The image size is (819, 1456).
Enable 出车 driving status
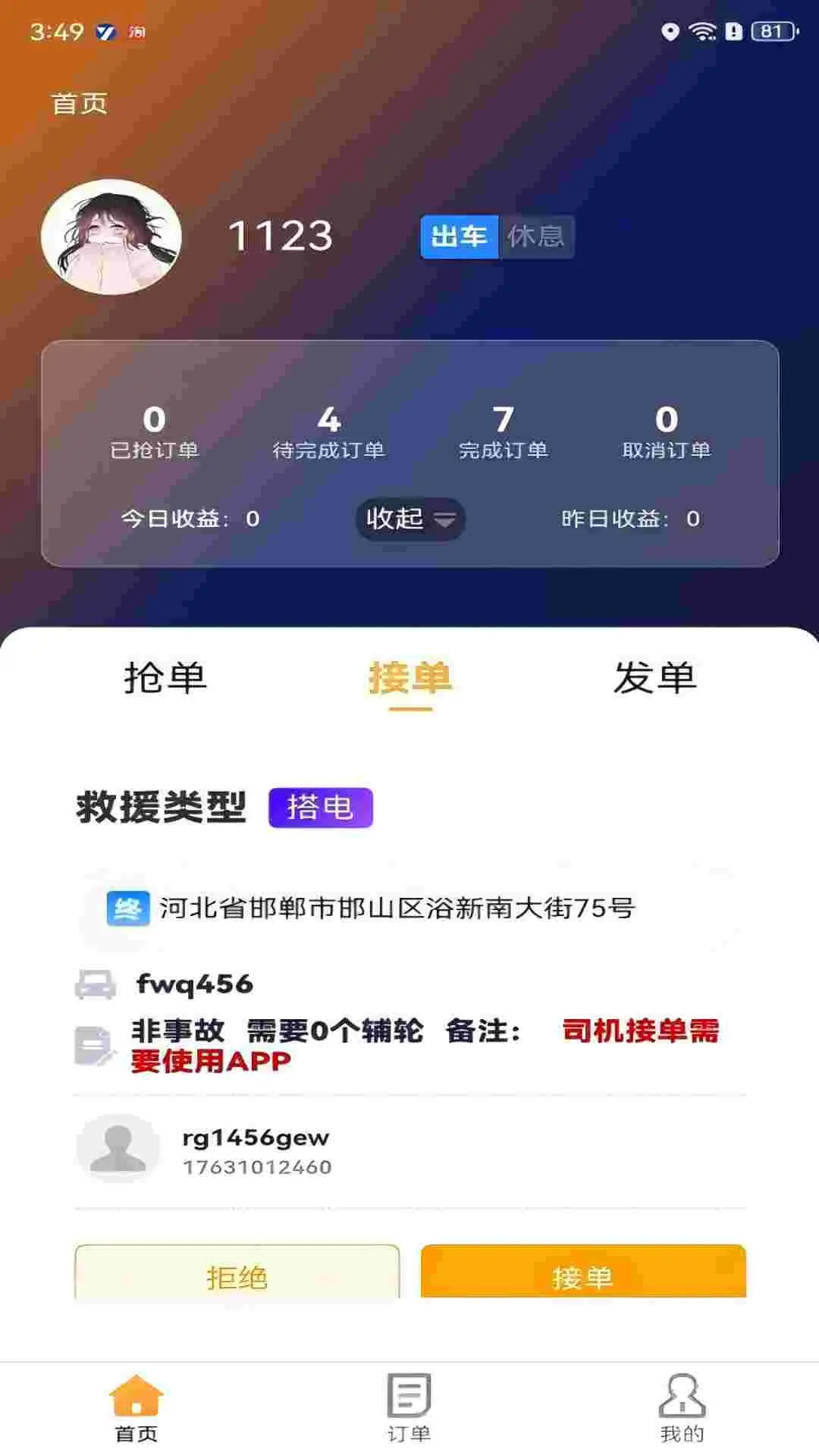[460, 237]
